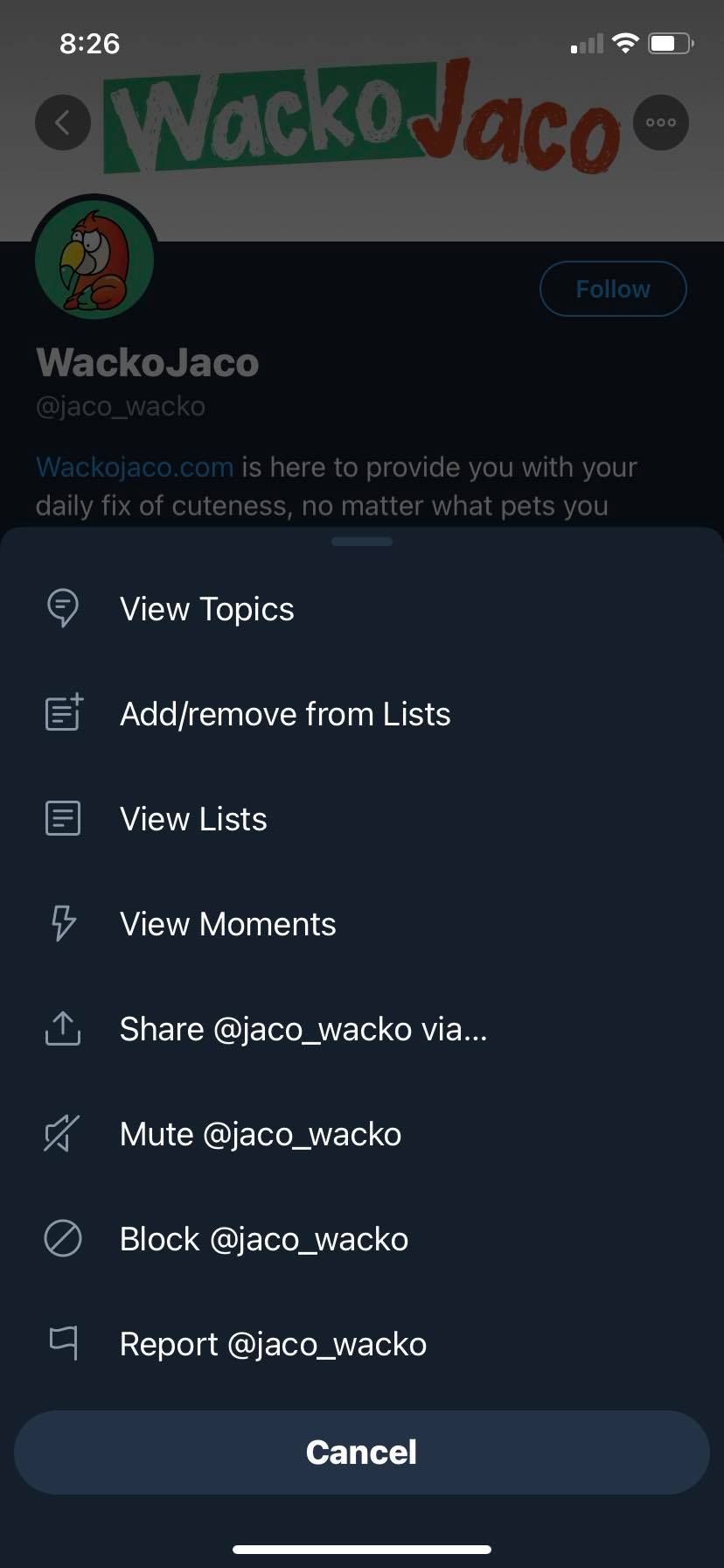The width and height of the screenshot is (724, 1568).
Task: Dismiss the menu with Cancel
Action: pyautogui.click(x=361, y=1452)
